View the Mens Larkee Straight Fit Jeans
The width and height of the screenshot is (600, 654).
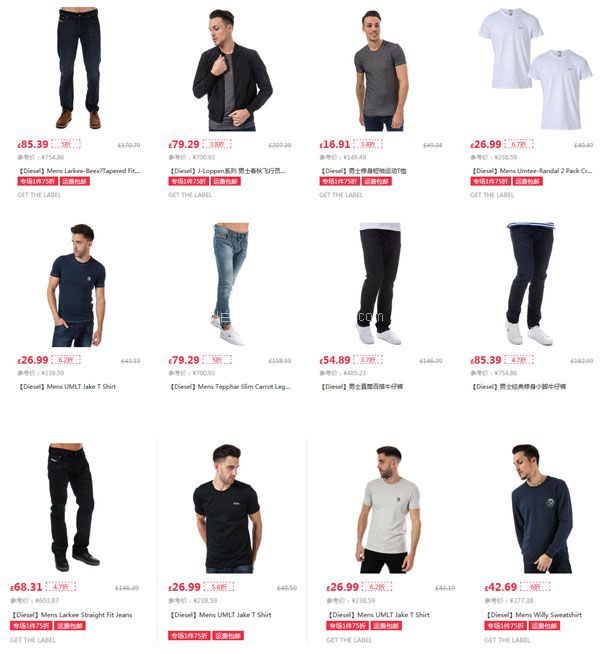click(70, 508)
